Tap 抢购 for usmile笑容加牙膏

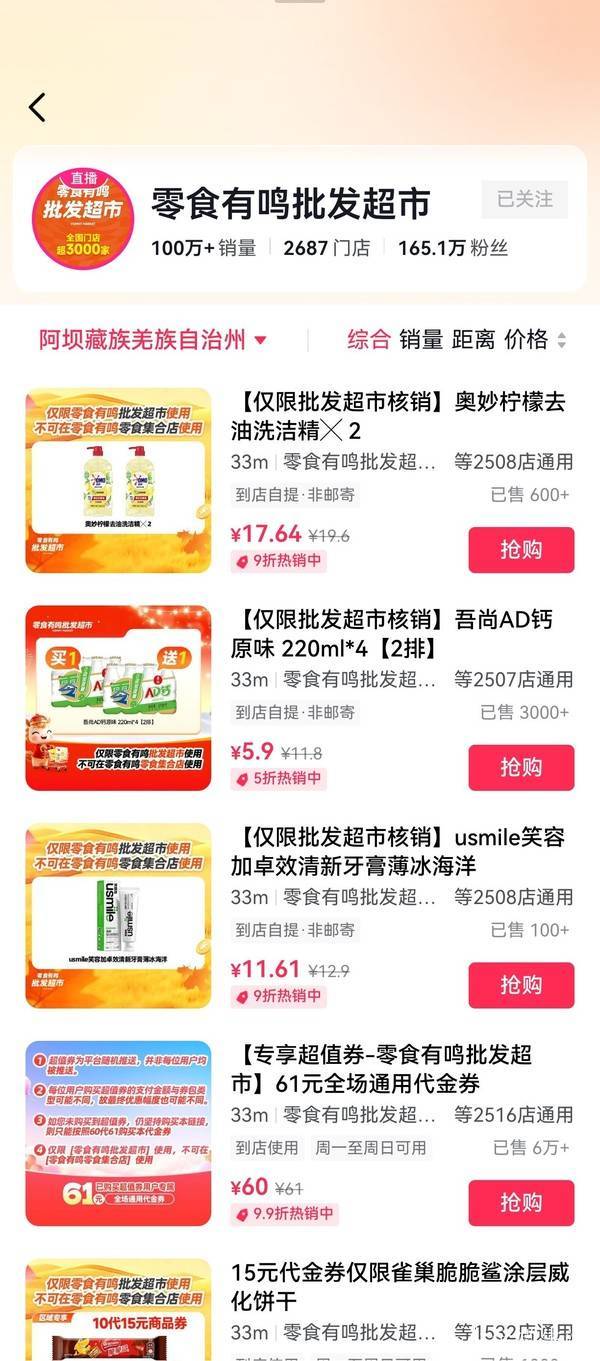coord(521,985)
